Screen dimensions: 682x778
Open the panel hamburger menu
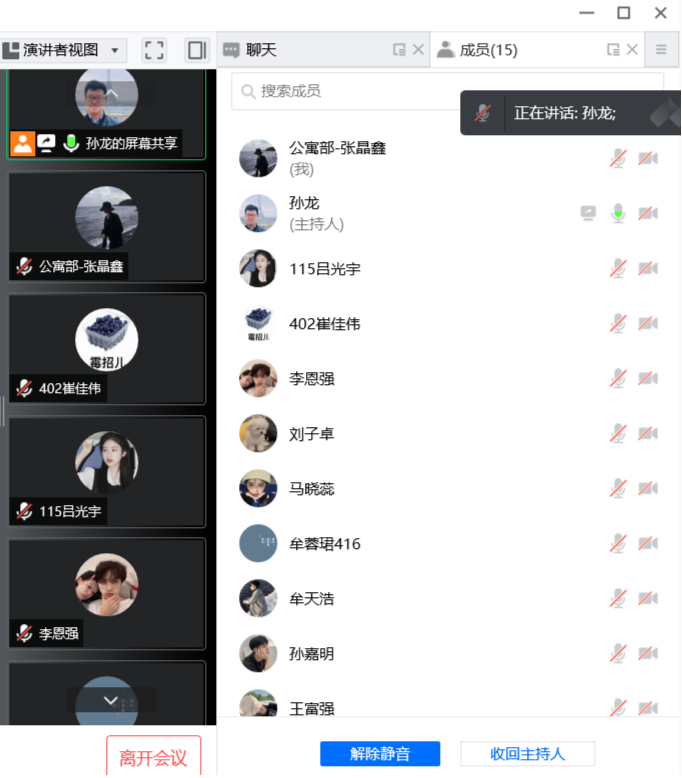click(x=661, y=49)
